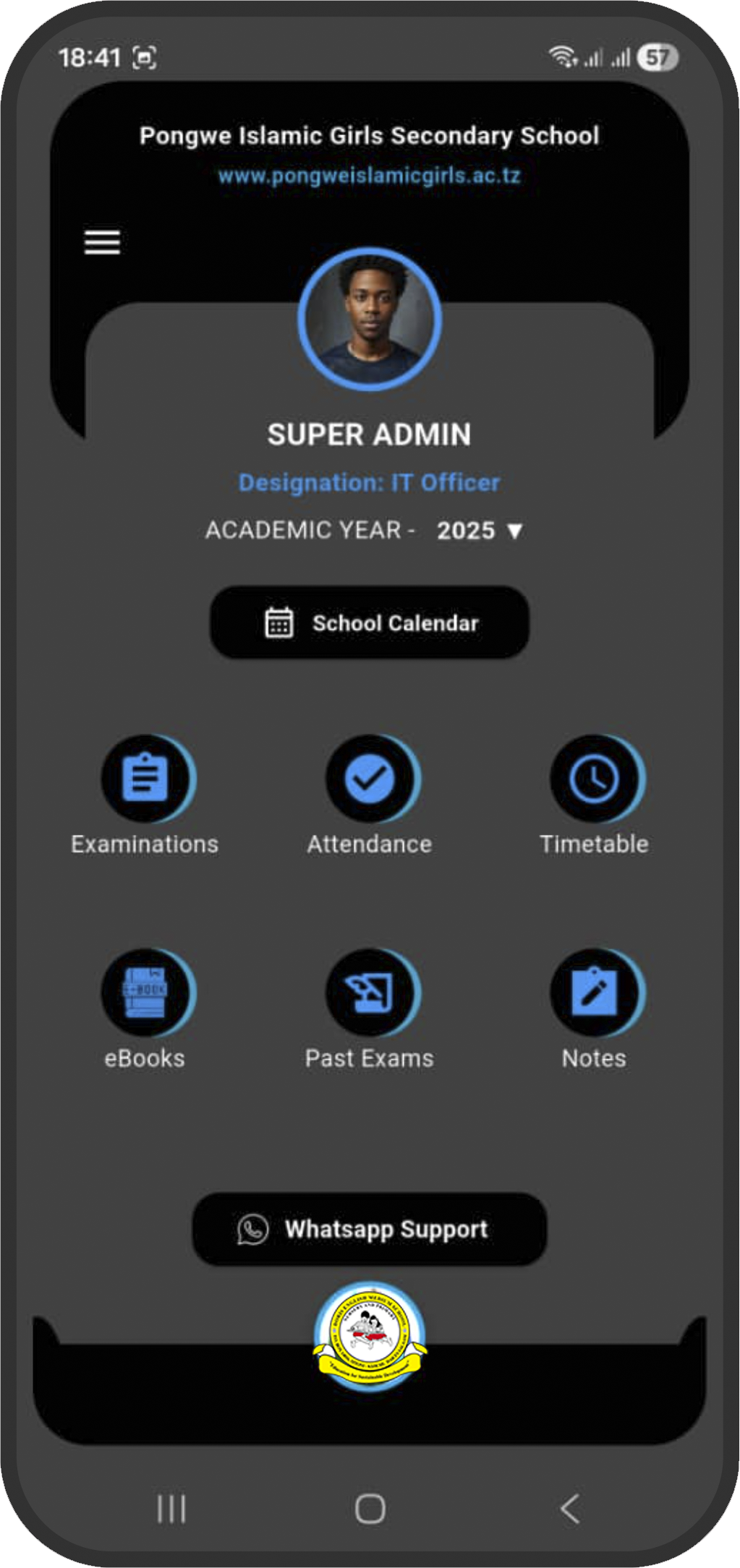Go back using the system back button
The width and height of the screenshot is (740, 1568).
pyautogui.click(x=570, y=1509)
